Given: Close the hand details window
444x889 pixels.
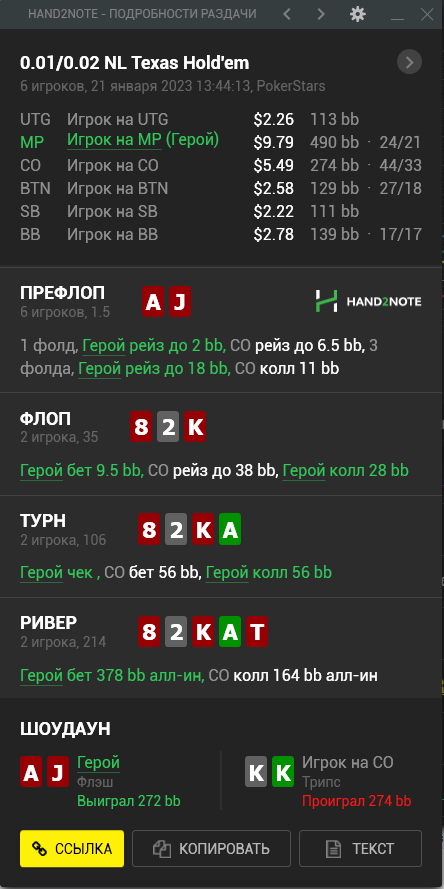Looking at the screenshot, I should [427, 14].
